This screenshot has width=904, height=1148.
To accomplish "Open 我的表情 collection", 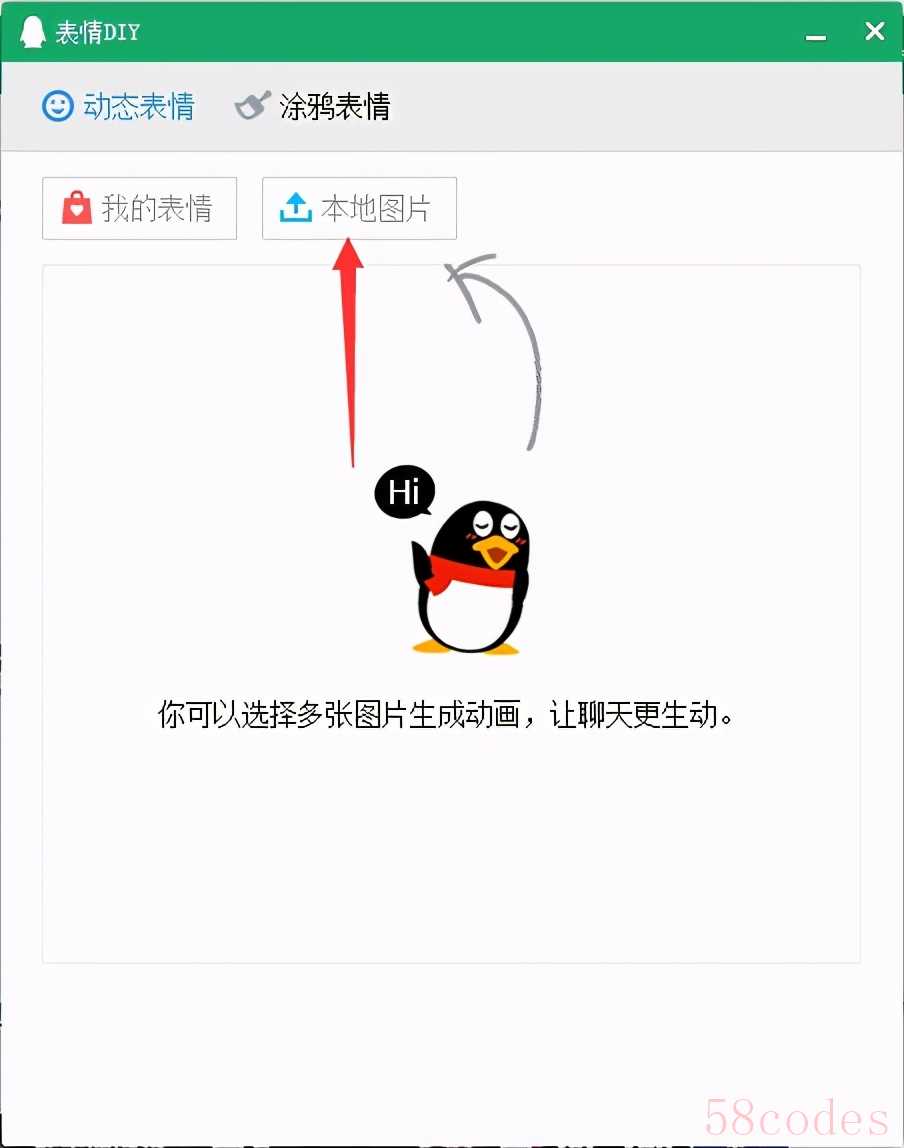I will (x=139, y=208).
